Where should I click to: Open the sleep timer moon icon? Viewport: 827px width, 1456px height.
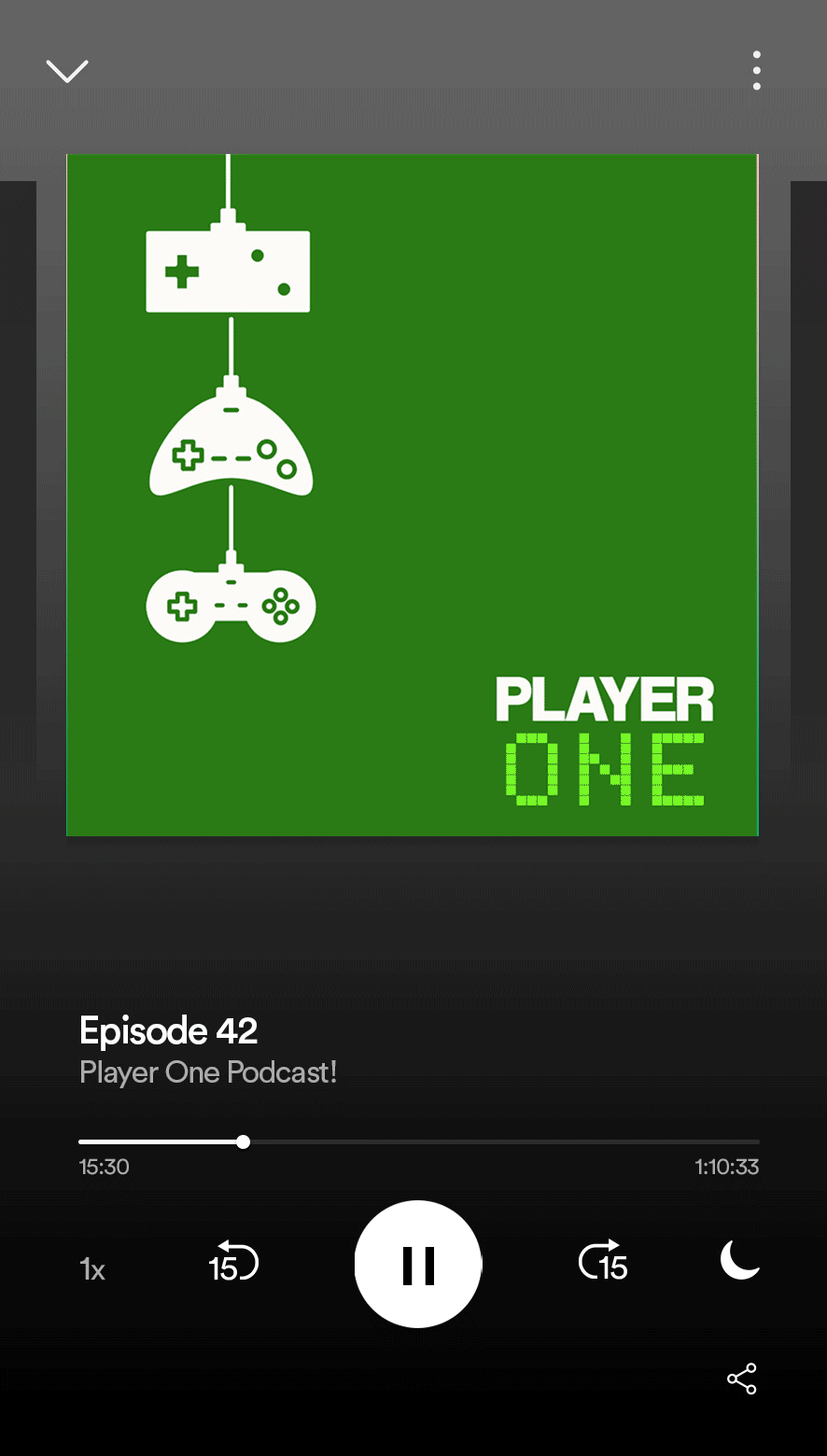[739, 1260]
